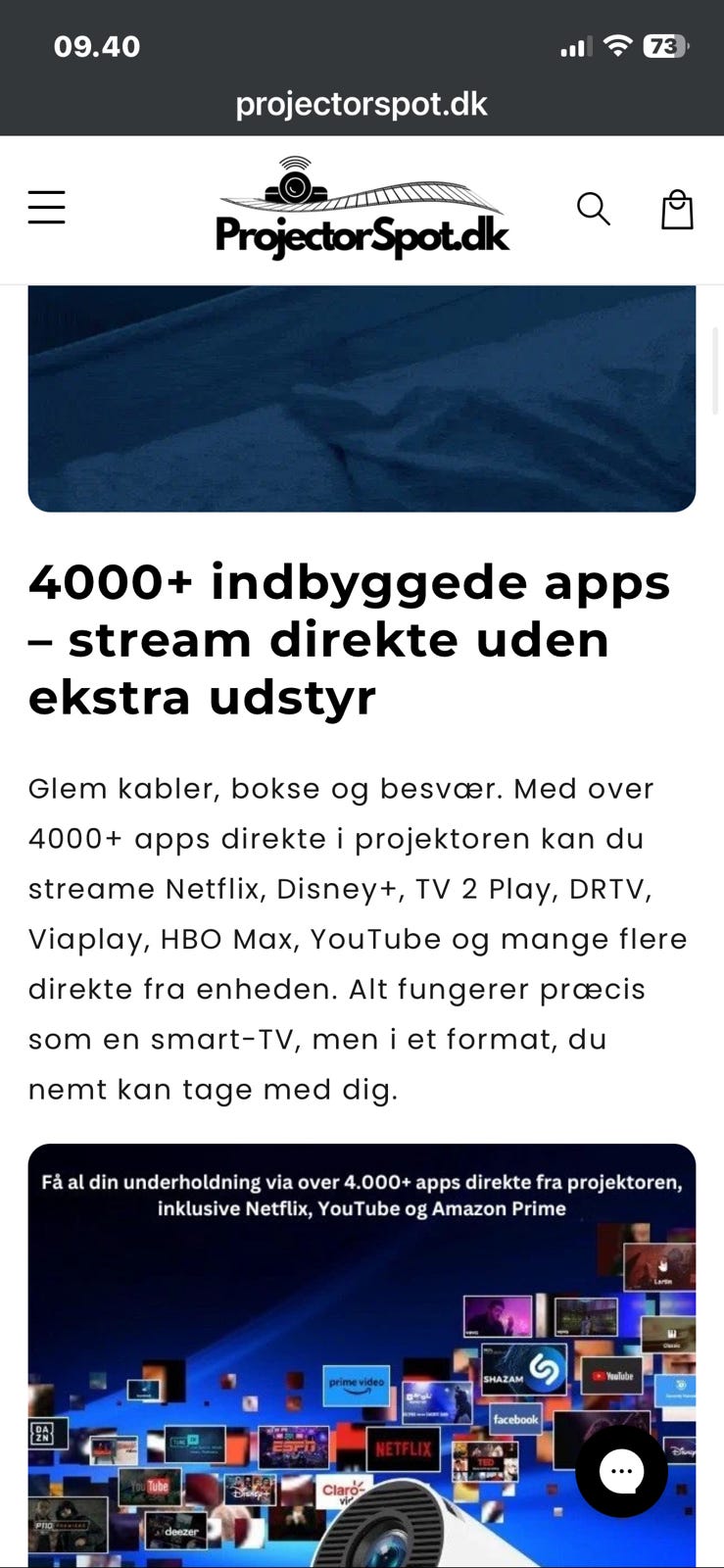Image resolution: width=724 pixels, height=1568 pixels.
Task: Tap the projectorspot.dk address bar
Action: 362,104
